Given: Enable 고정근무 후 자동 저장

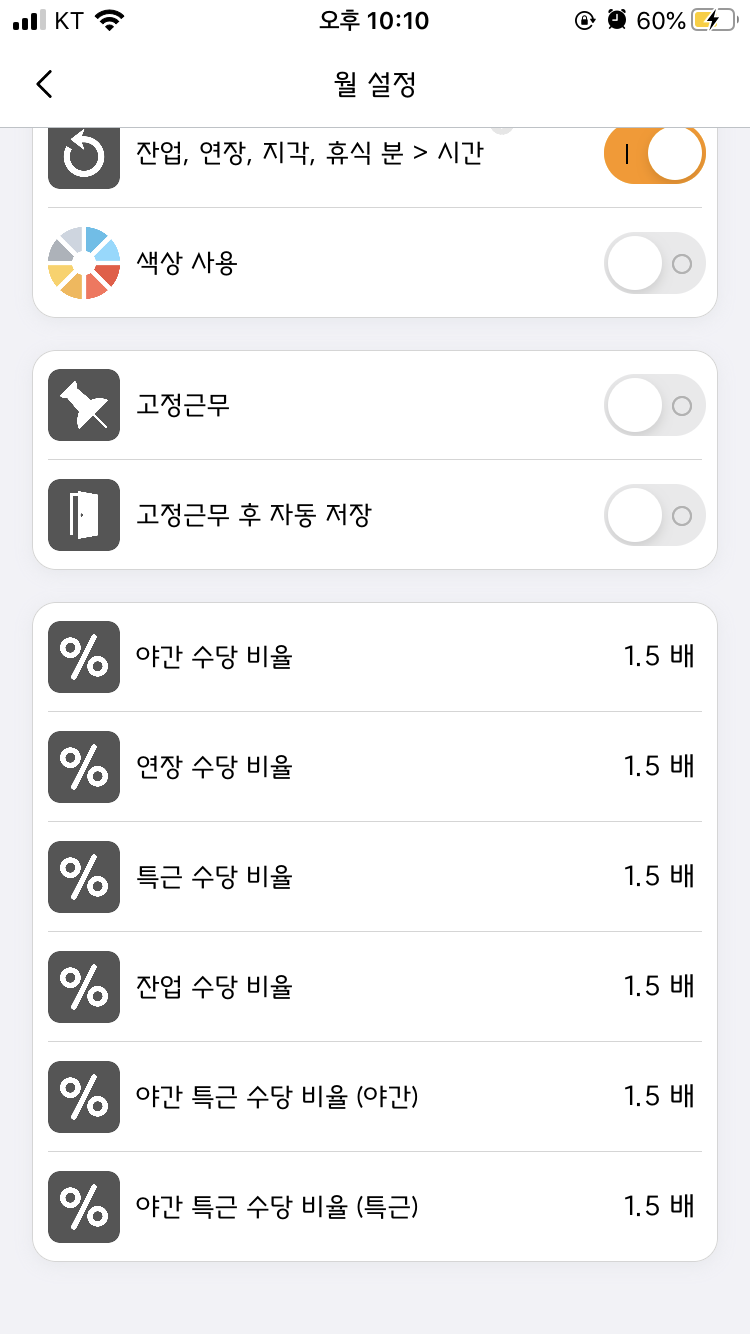Looking at the screenshot, I should (654, 515).
